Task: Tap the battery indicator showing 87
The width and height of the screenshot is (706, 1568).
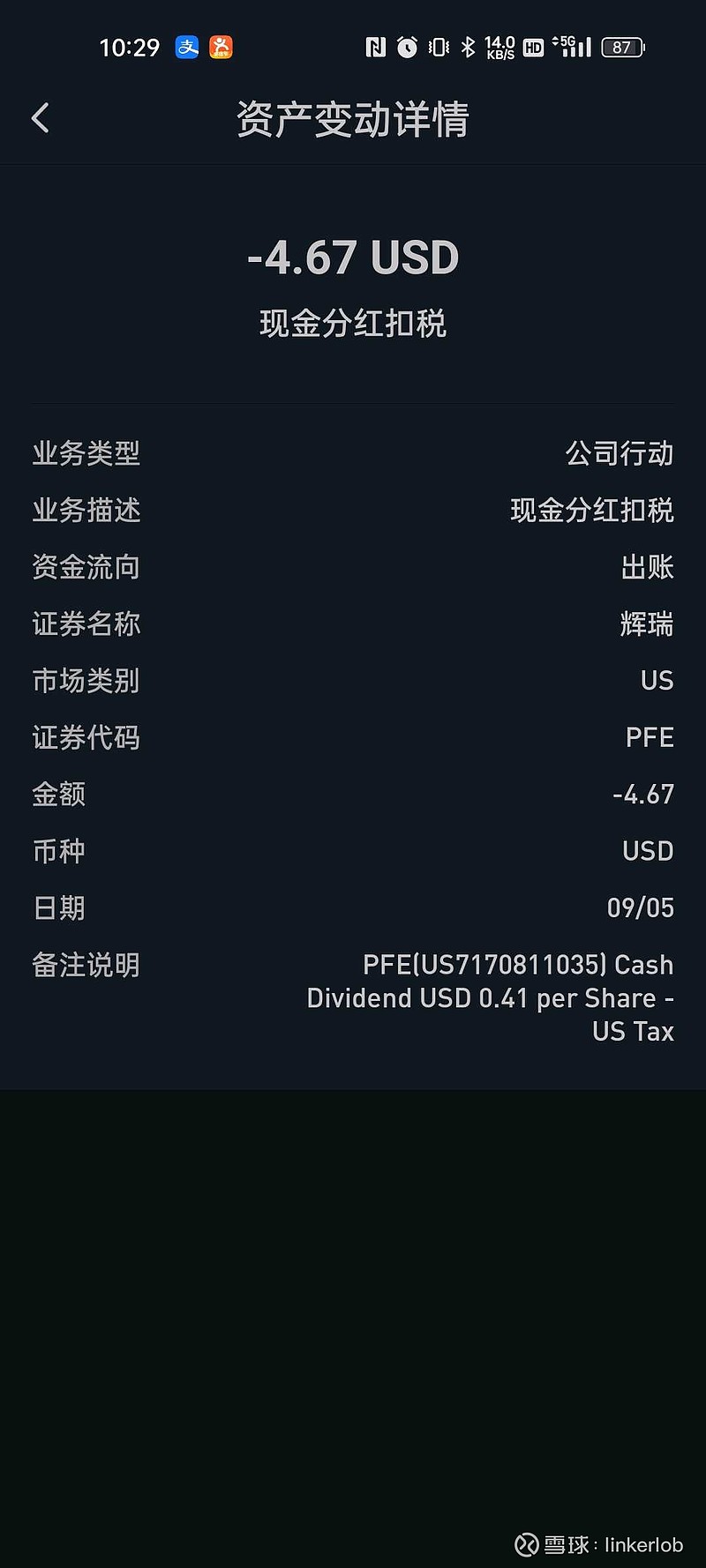Action: (621, 47)
